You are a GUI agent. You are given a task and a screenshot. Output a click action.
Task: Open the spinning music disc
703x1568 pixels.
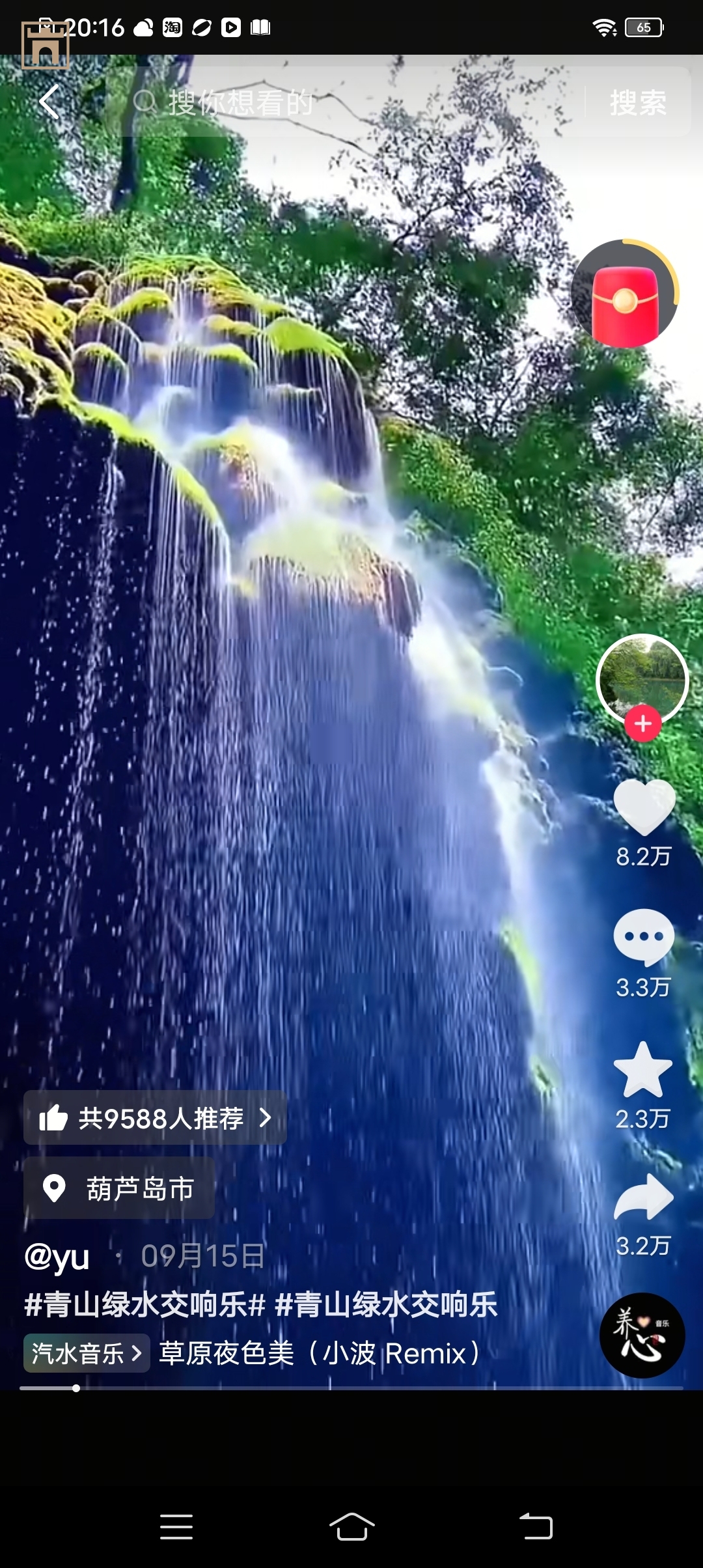tap(642, 1334)
